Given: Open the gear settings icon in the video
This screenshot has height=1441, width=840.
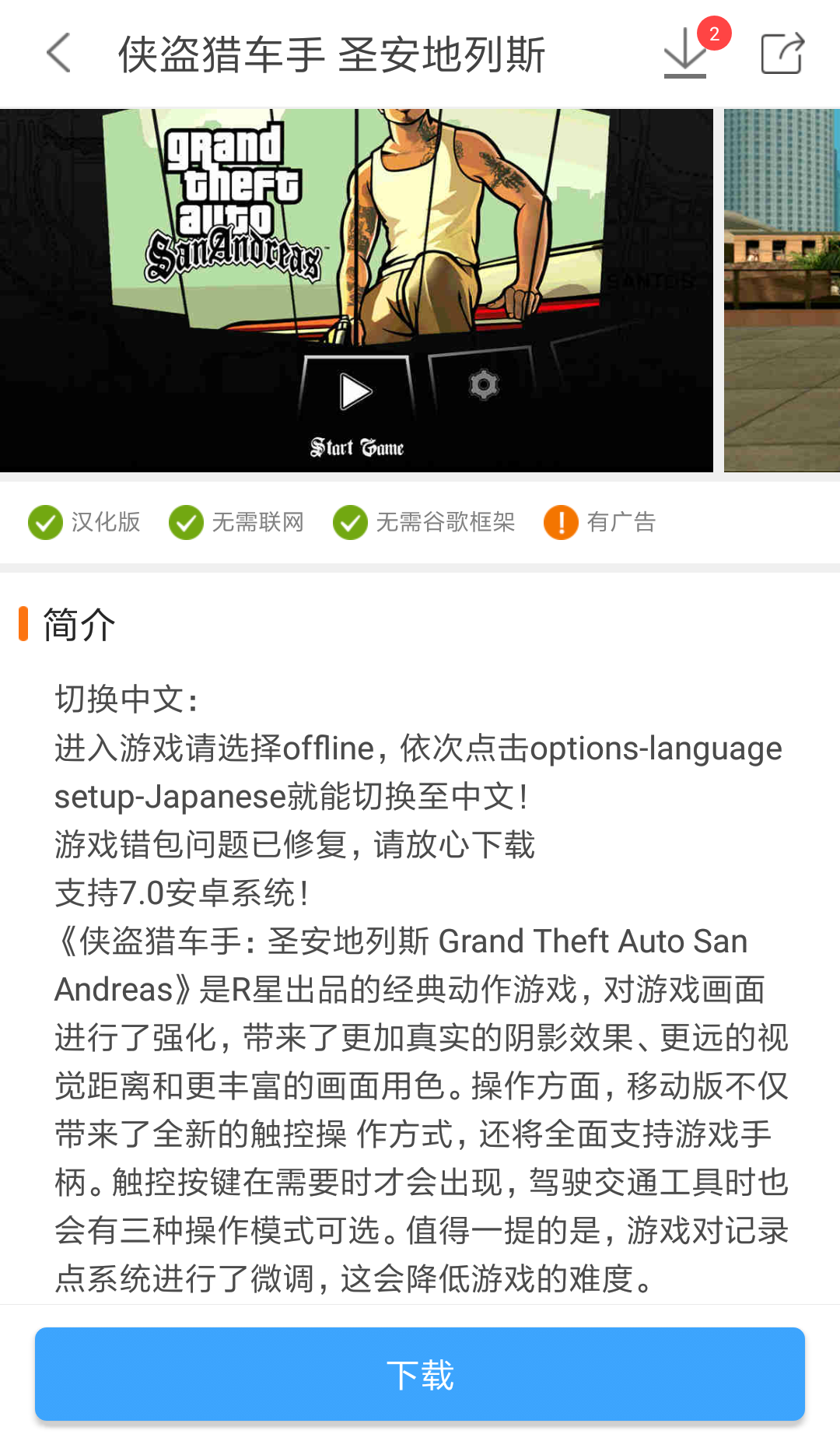Looking at the screenshot, I should coord(484,383).
